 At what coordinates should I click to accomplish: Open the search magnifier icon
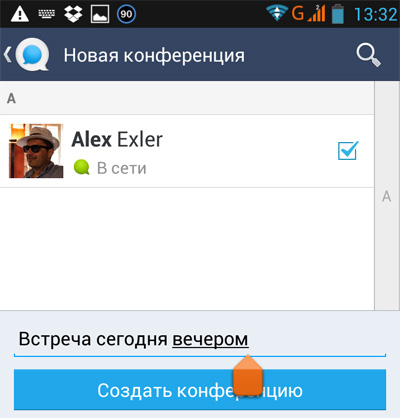click(x=368, y=55)
